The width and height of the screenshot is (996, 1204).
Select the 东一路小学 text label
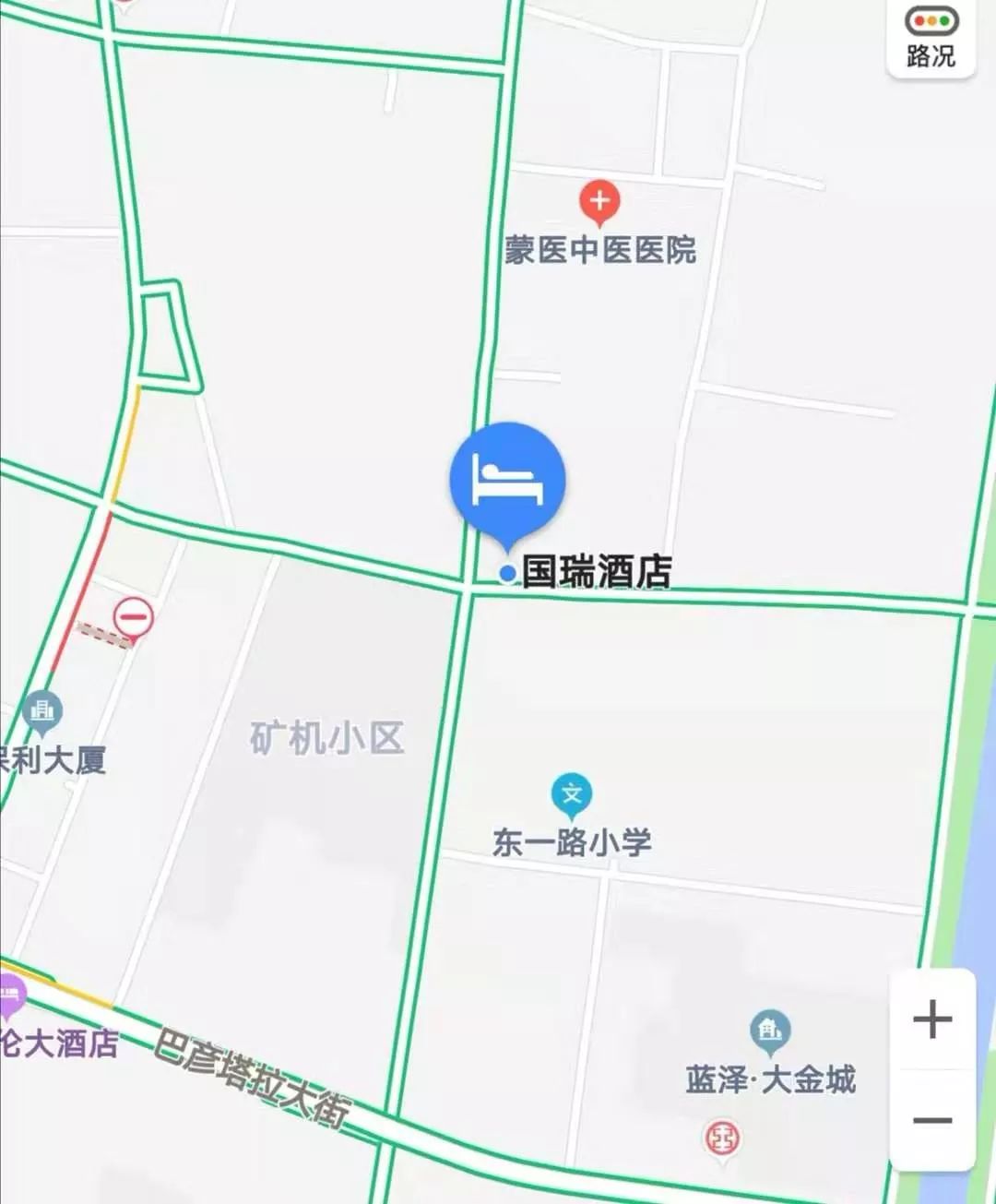570,841
